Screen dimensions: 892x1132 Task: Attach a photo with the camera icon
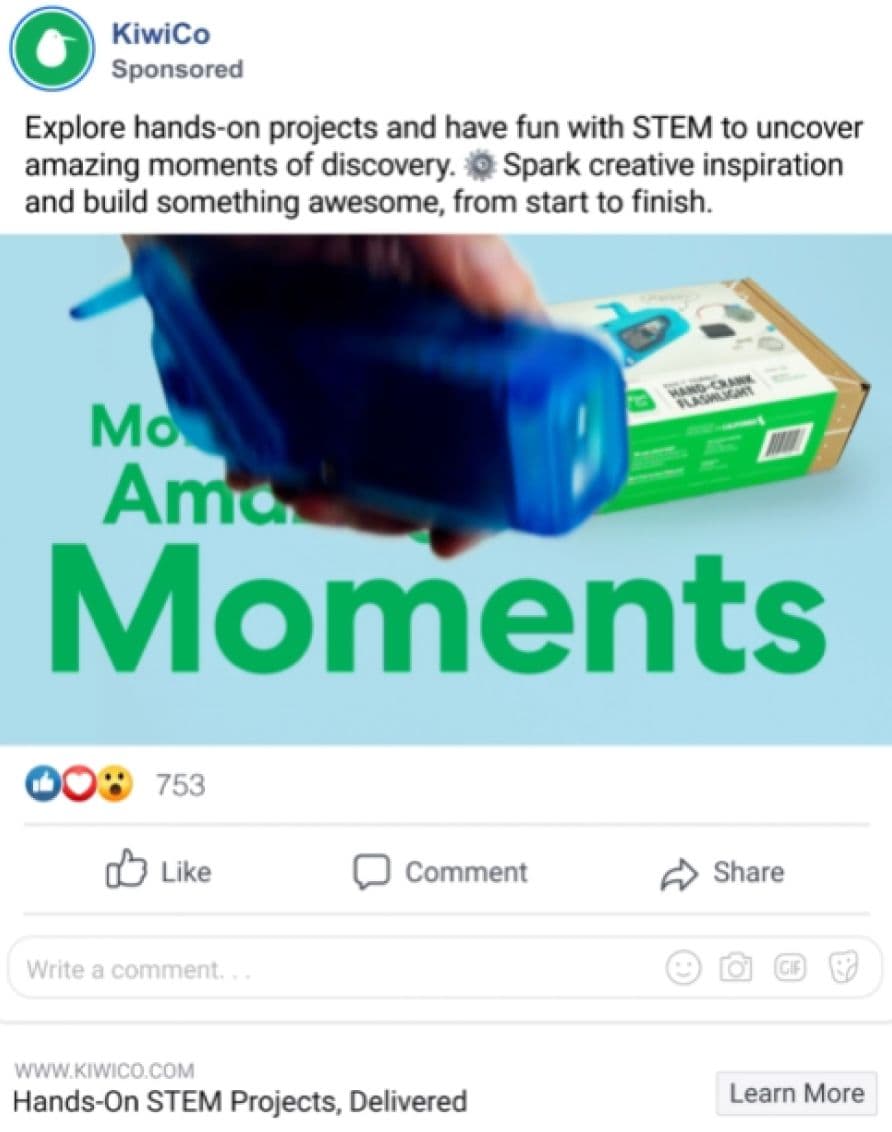tap(736, 967)
